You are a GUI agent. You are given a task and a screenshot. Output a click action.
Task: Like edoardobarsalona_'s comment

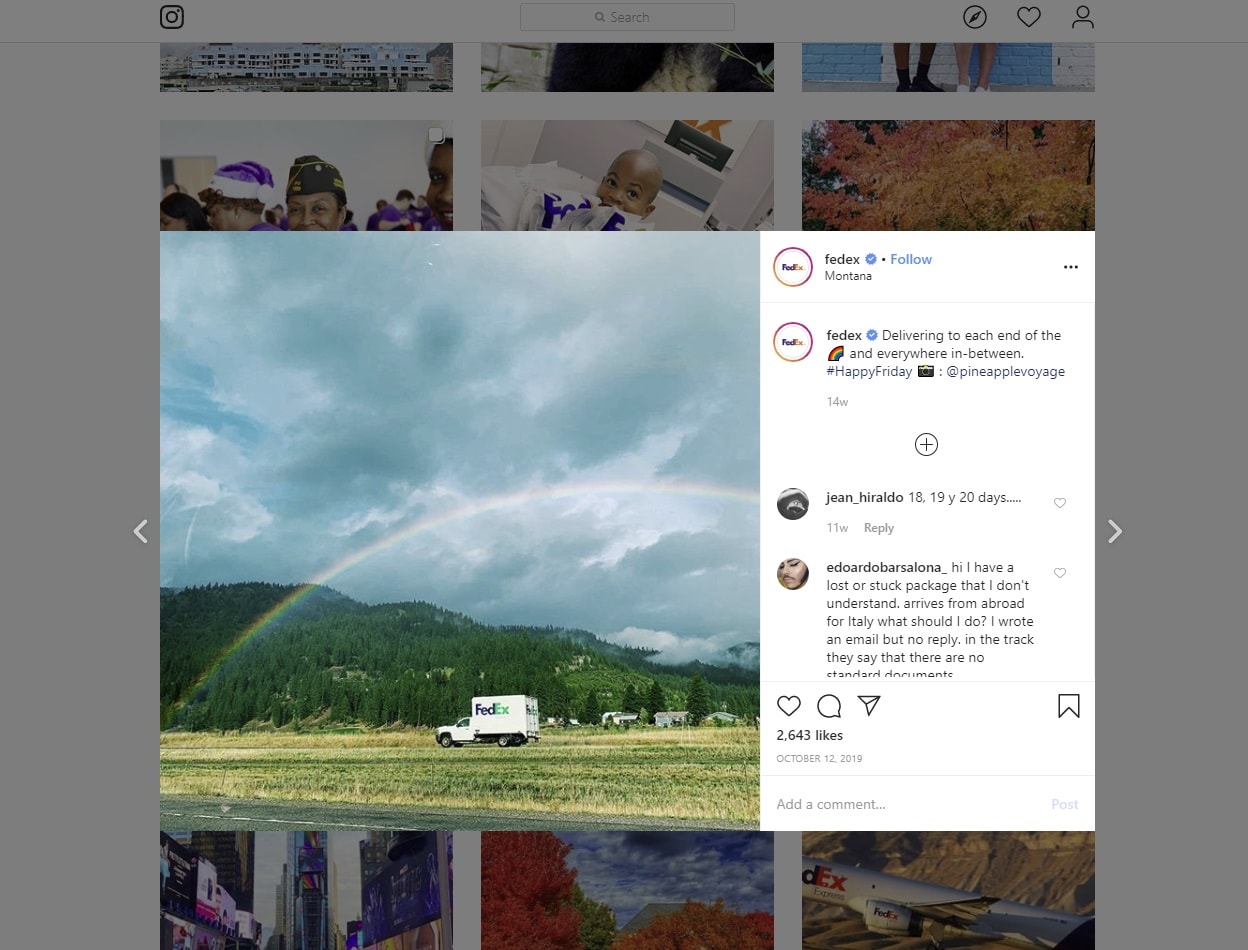tap(1060, 573)
